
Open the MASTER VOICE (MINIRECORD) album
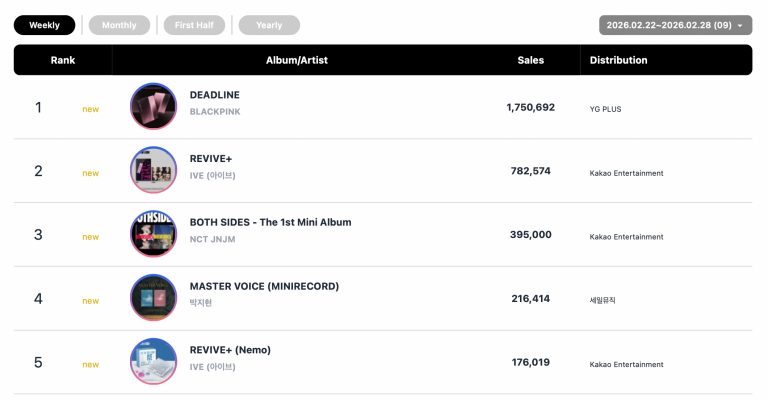coord(264,286)
